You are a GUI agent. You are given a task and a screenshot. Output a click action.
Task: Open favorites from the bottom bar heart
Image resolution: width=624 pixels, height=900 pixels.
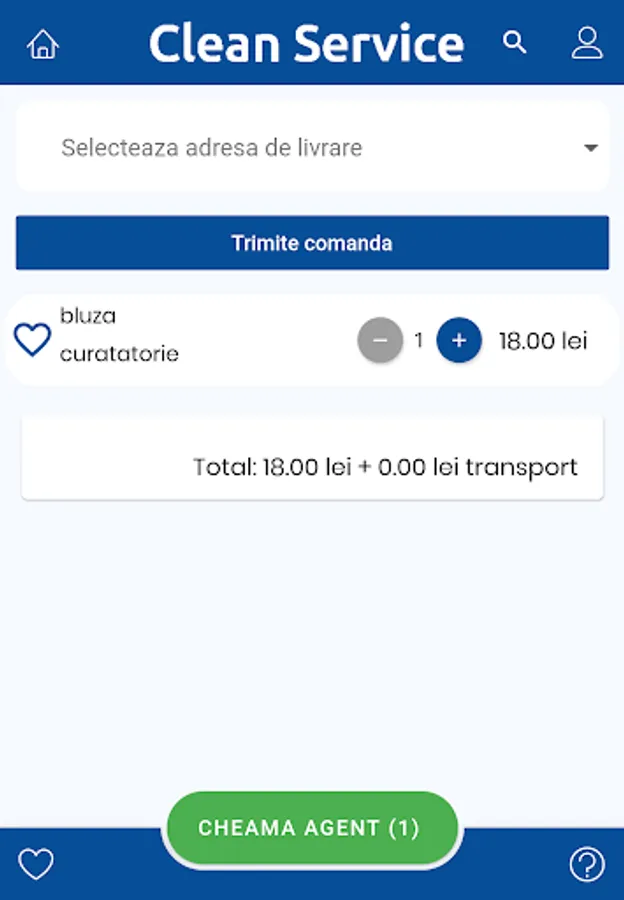[36, 864]
